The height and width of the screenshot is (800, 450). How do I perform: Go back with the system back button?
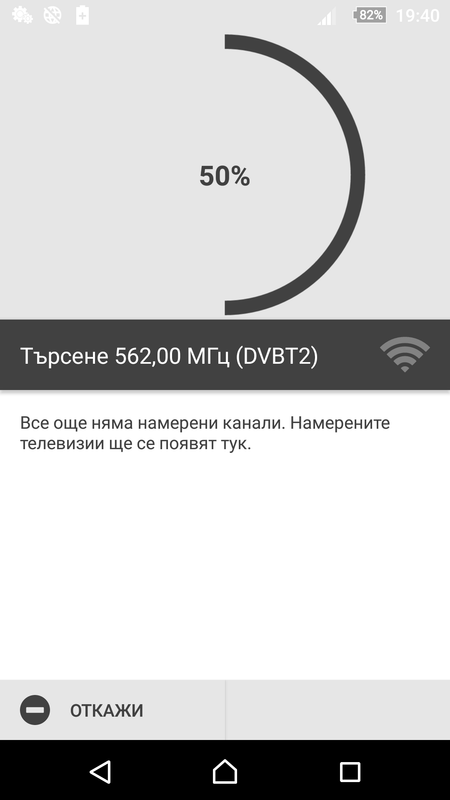click(100, 771)
